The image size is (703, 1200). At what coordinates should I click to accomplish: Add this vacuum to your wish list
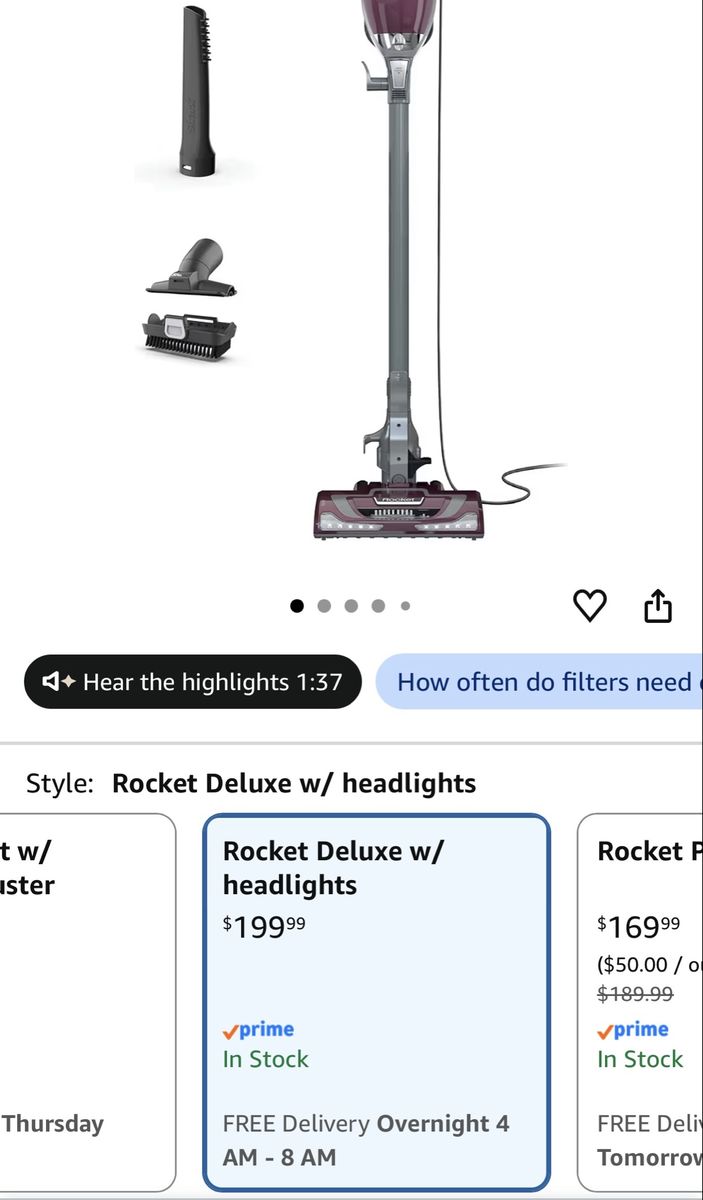coord(589,605)
